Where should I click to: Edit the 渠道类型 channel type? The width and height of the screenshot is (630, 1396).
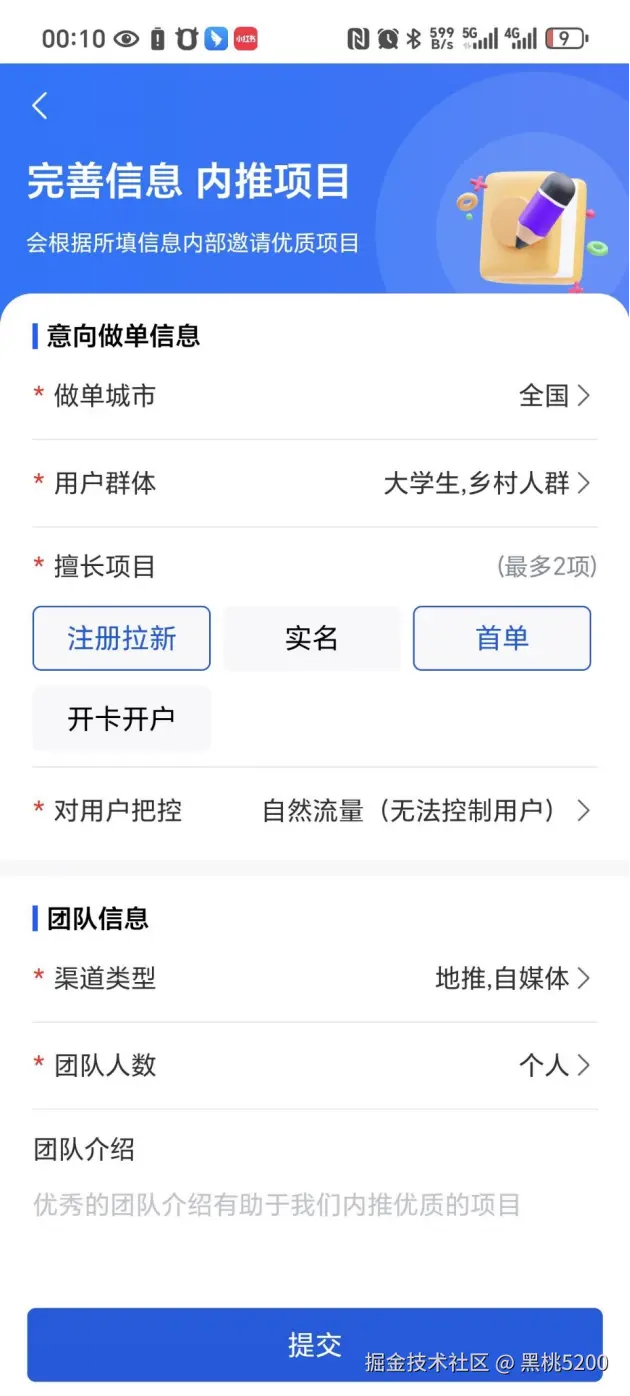(x=315, y=978)
